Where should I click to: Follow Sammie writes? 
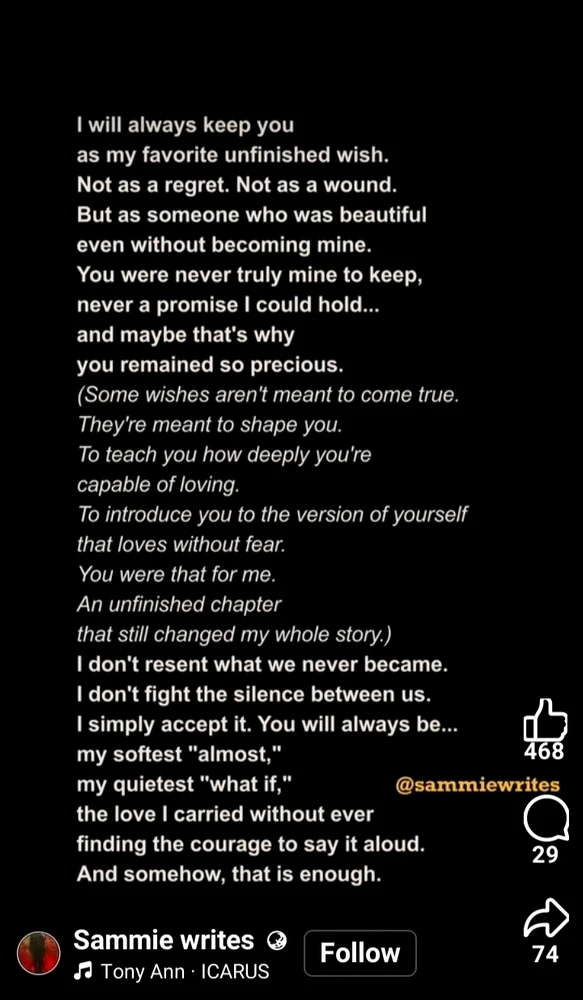pyautogui.click(x=360, y=953)
